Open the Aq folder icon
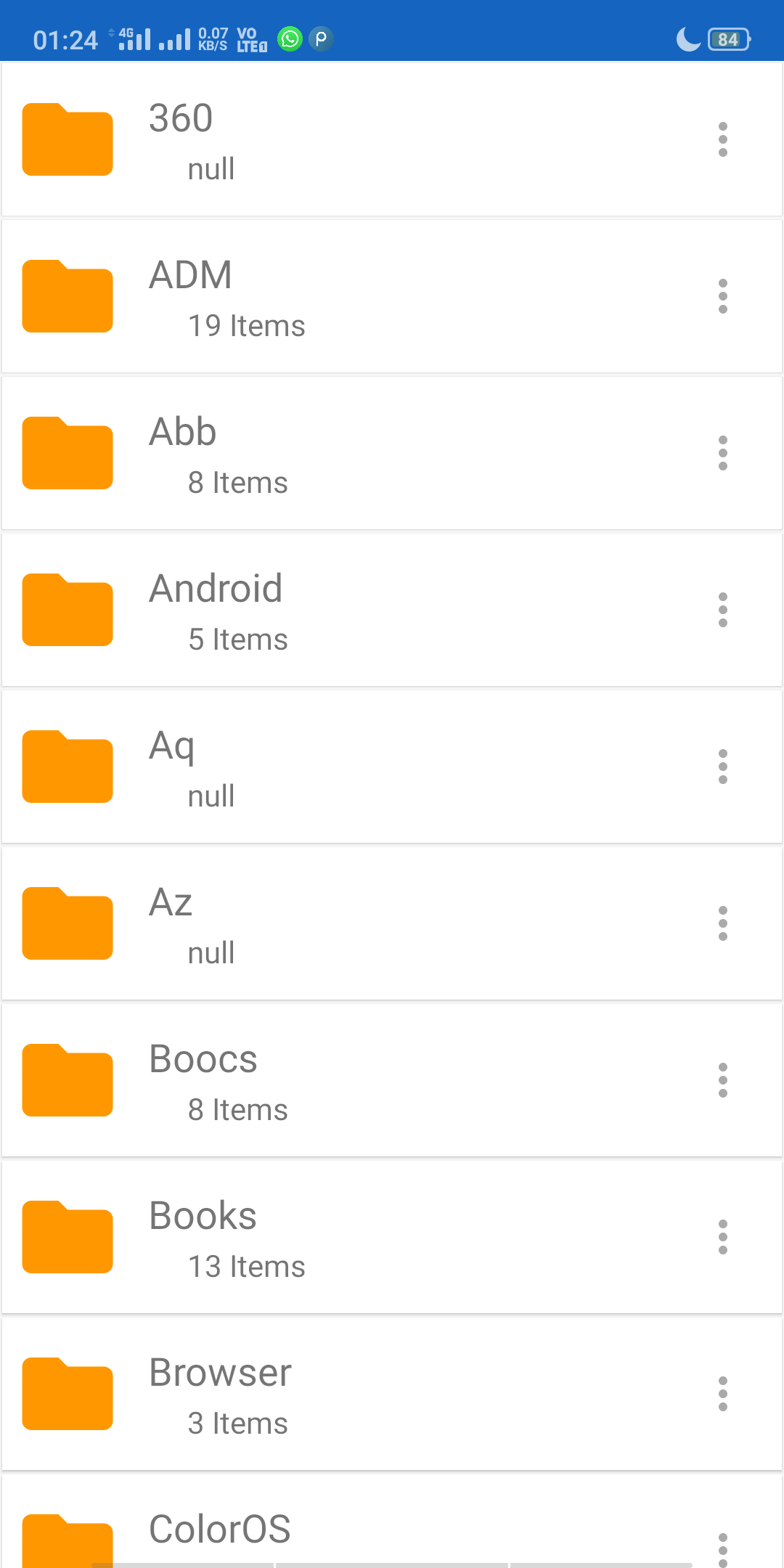Screen dimensions: 784x1568 (x=67, y=766)
